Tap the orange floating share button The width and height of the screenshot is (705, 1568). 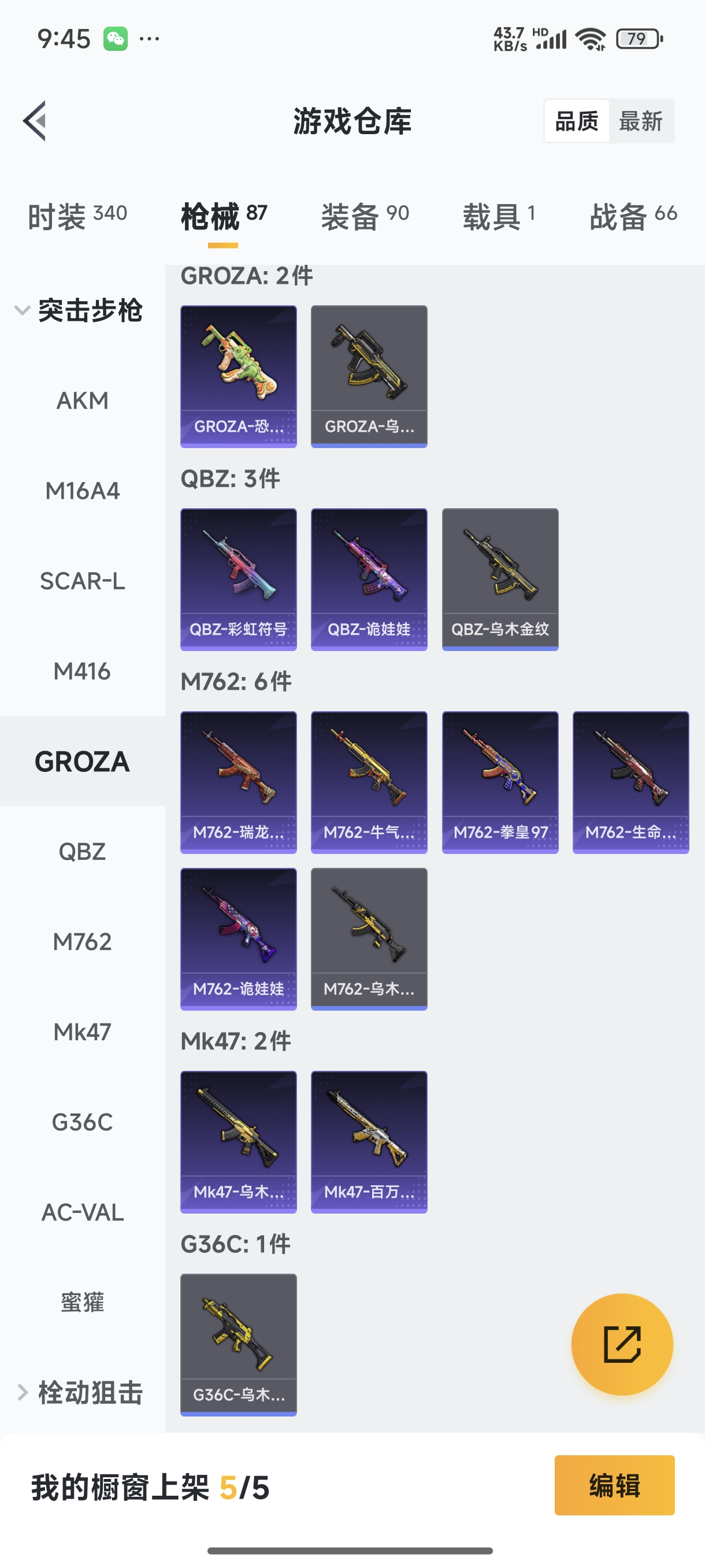coord(622,1344)
